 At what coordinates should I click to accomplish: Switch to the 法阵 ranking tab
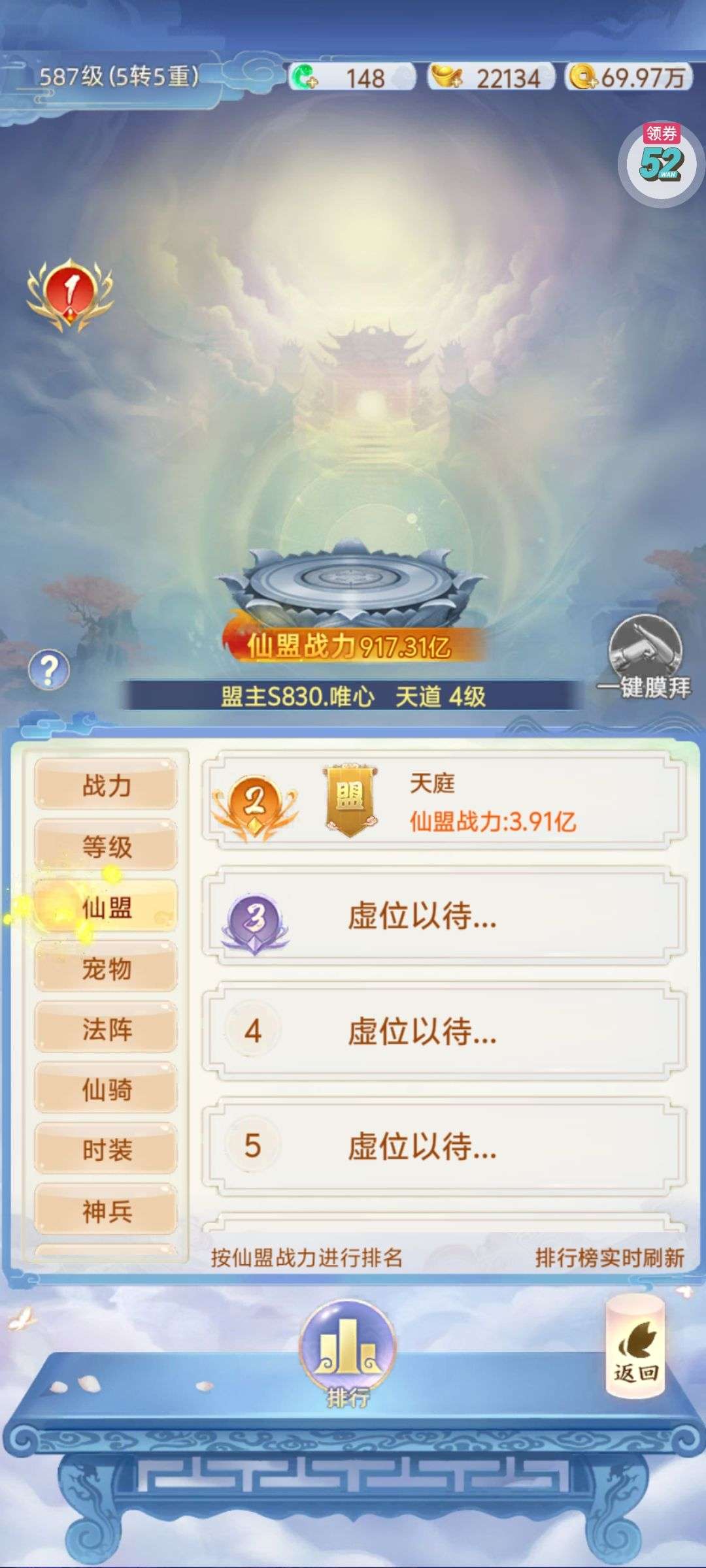pyautogui.click(x=106, y=1028)
